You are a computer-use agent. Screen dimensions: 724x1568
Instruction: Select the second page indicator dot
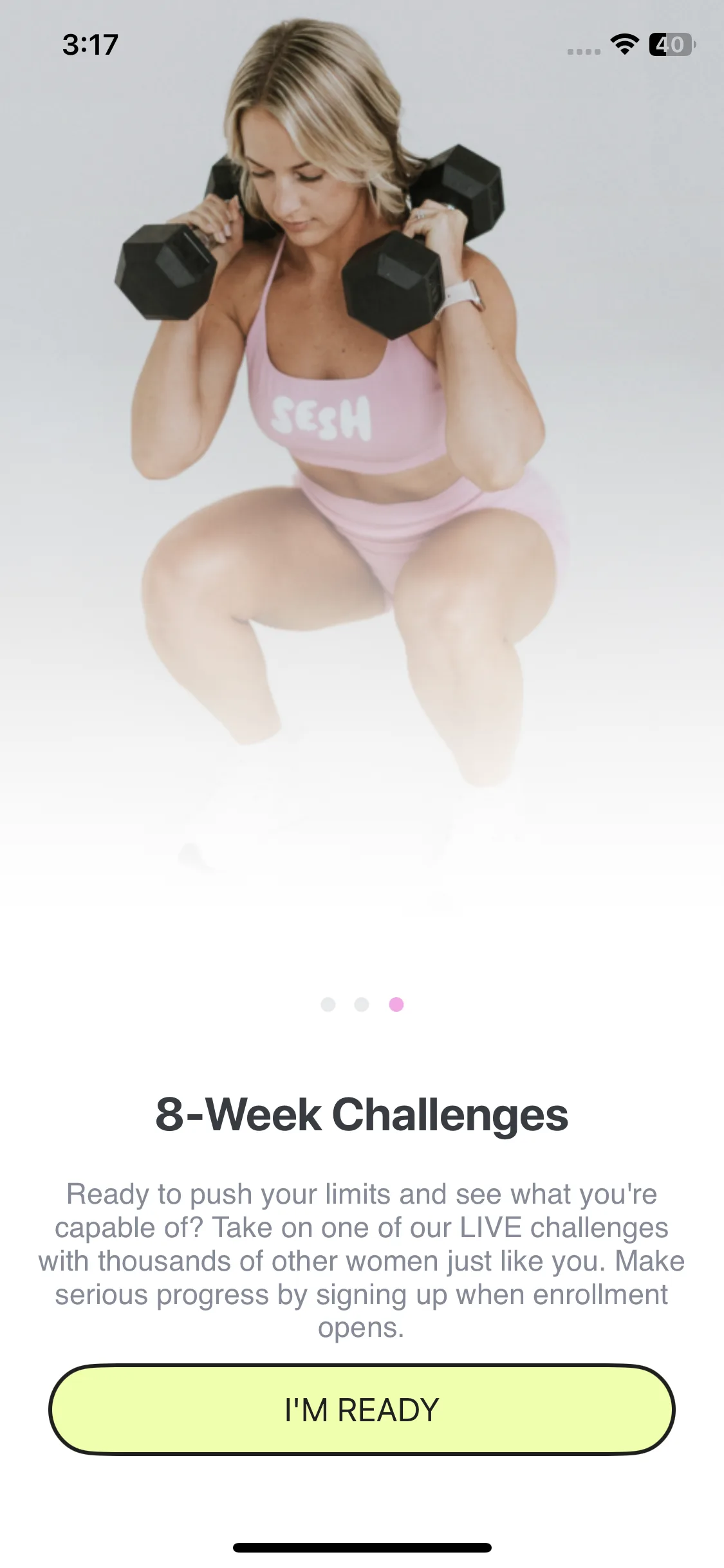tap(362, 1005)
